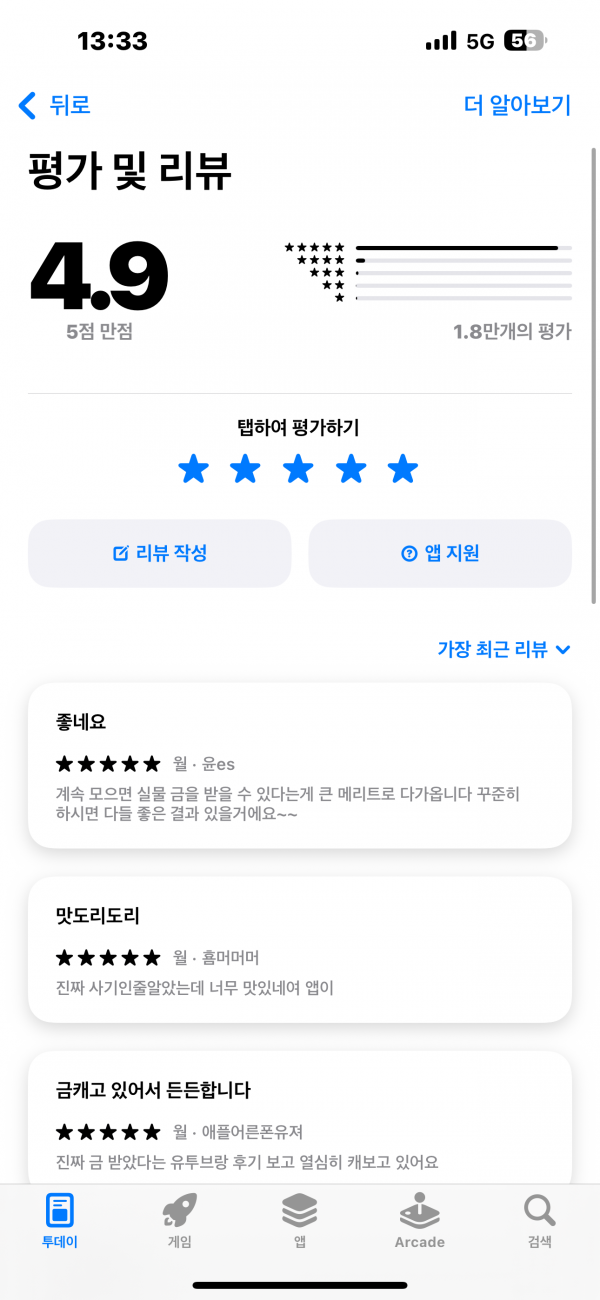Write a review with 리뷰 작성
Image resolution: width=600 pixels, height=1300 pixels.
160,553
